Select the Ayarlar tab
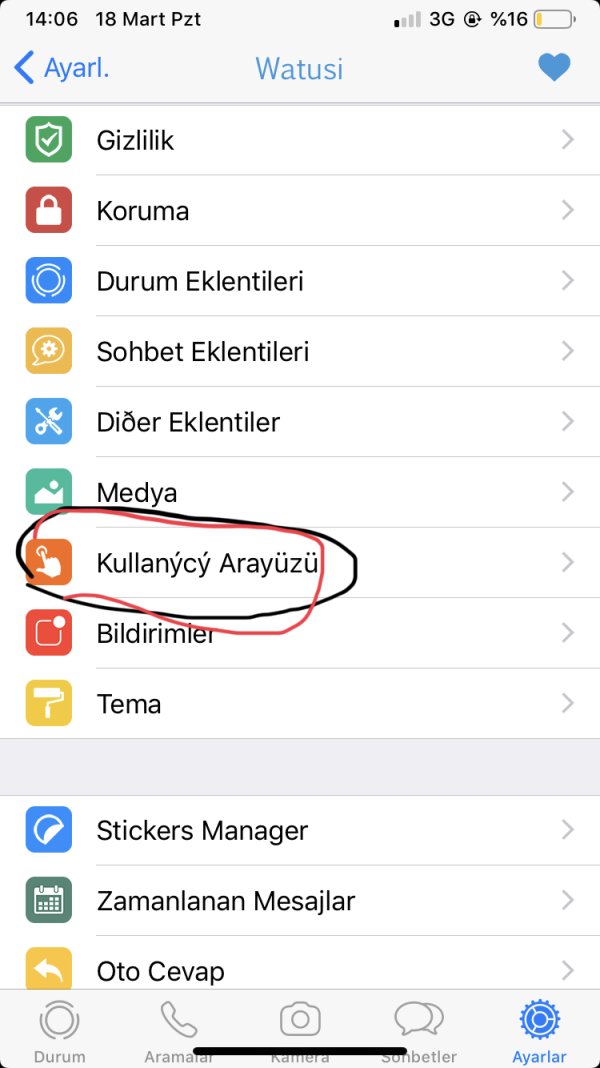This screenshot has height=1068, width=600. pyautogui.click(x=539, y=1030)
